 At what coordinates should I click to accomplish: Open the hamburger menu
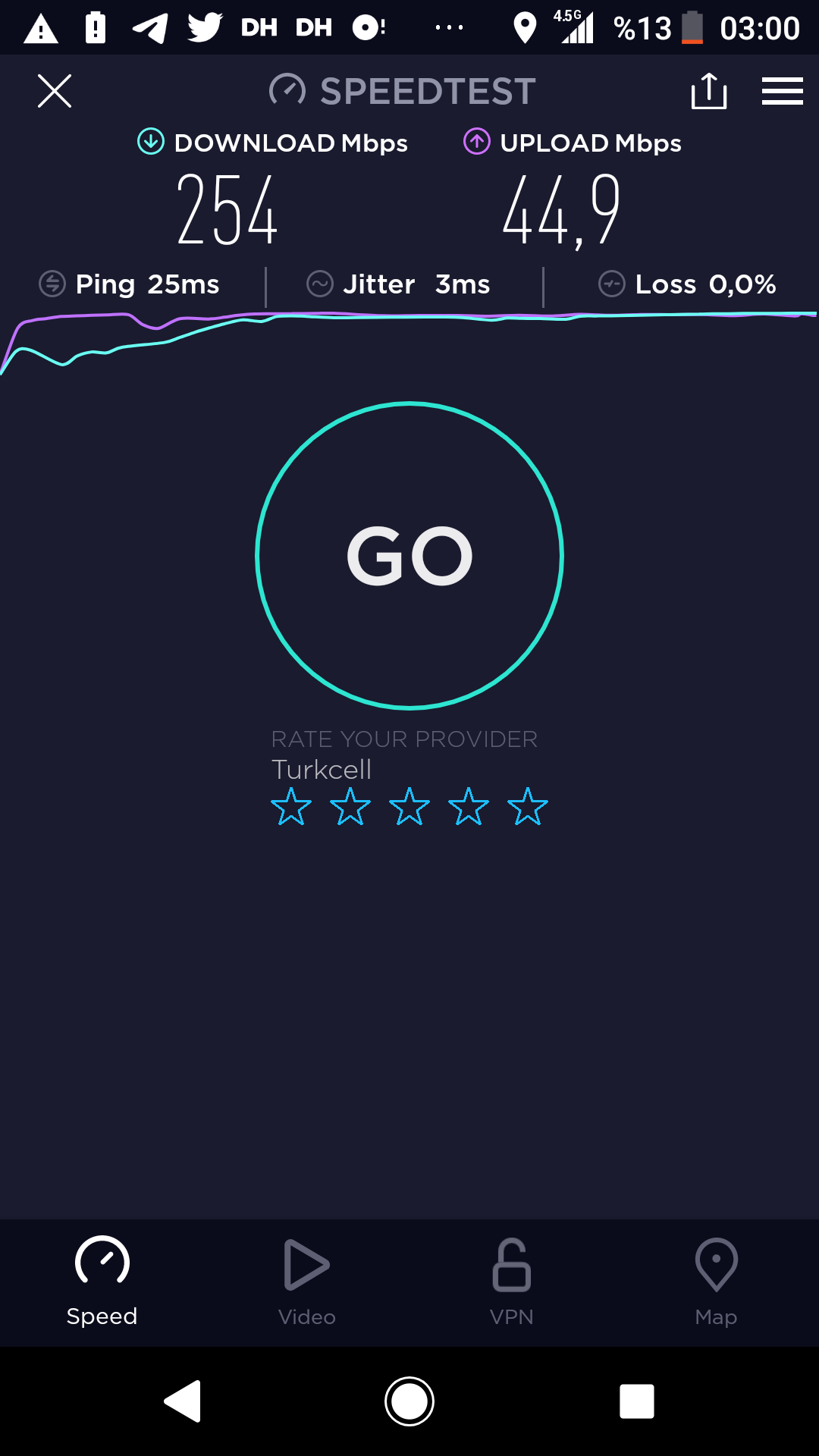point(783,92)
